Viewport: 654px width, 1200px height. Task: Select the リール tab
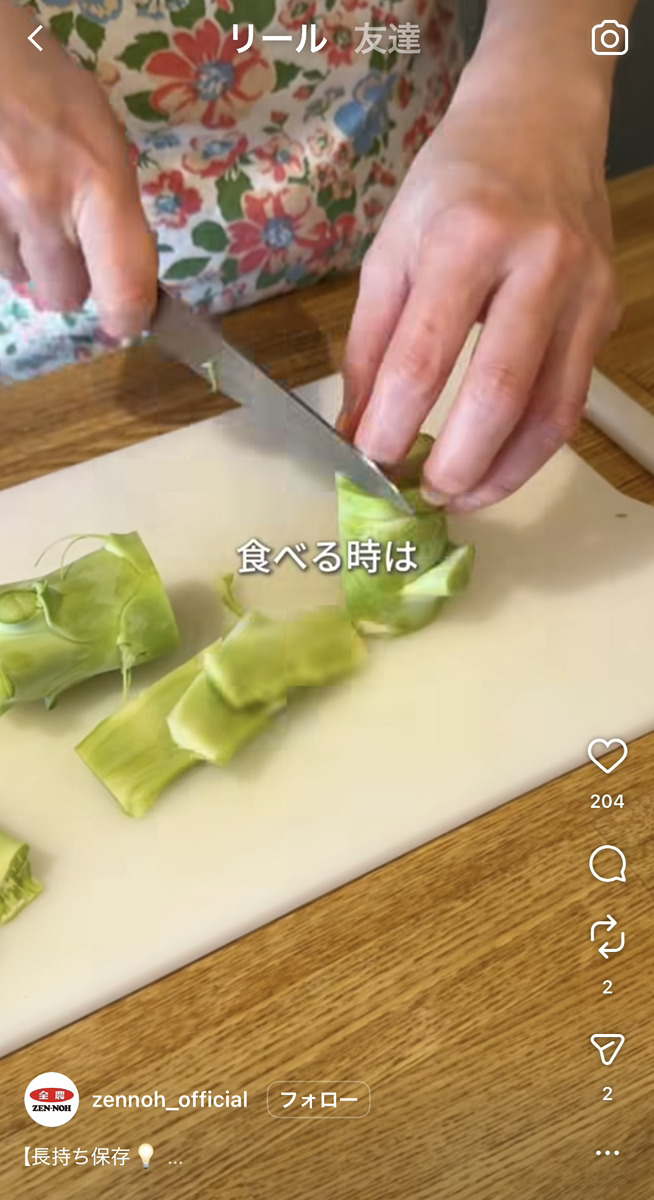(277, 39)
